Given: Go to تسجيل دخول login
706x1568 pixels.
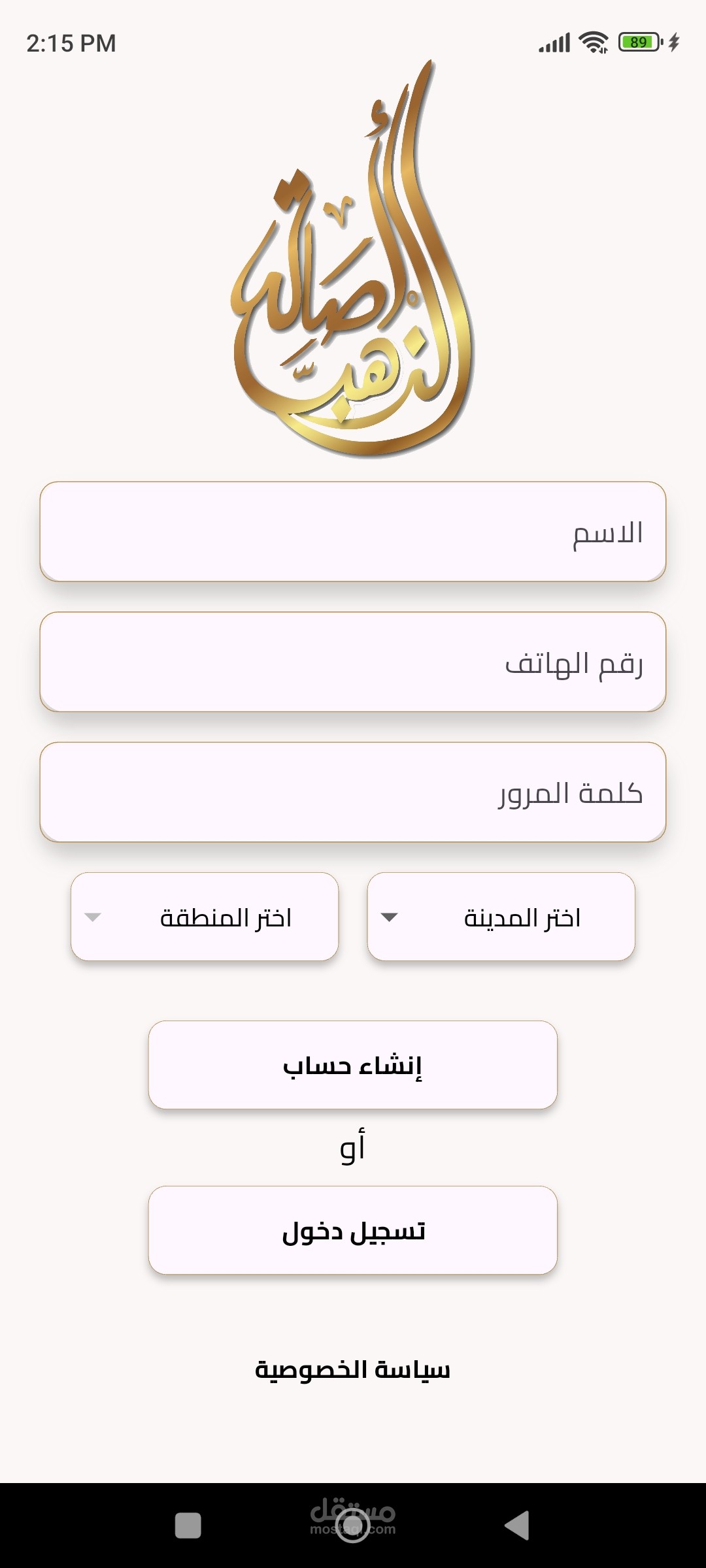Looking at the screenshot, I should tap(353, 1230).
